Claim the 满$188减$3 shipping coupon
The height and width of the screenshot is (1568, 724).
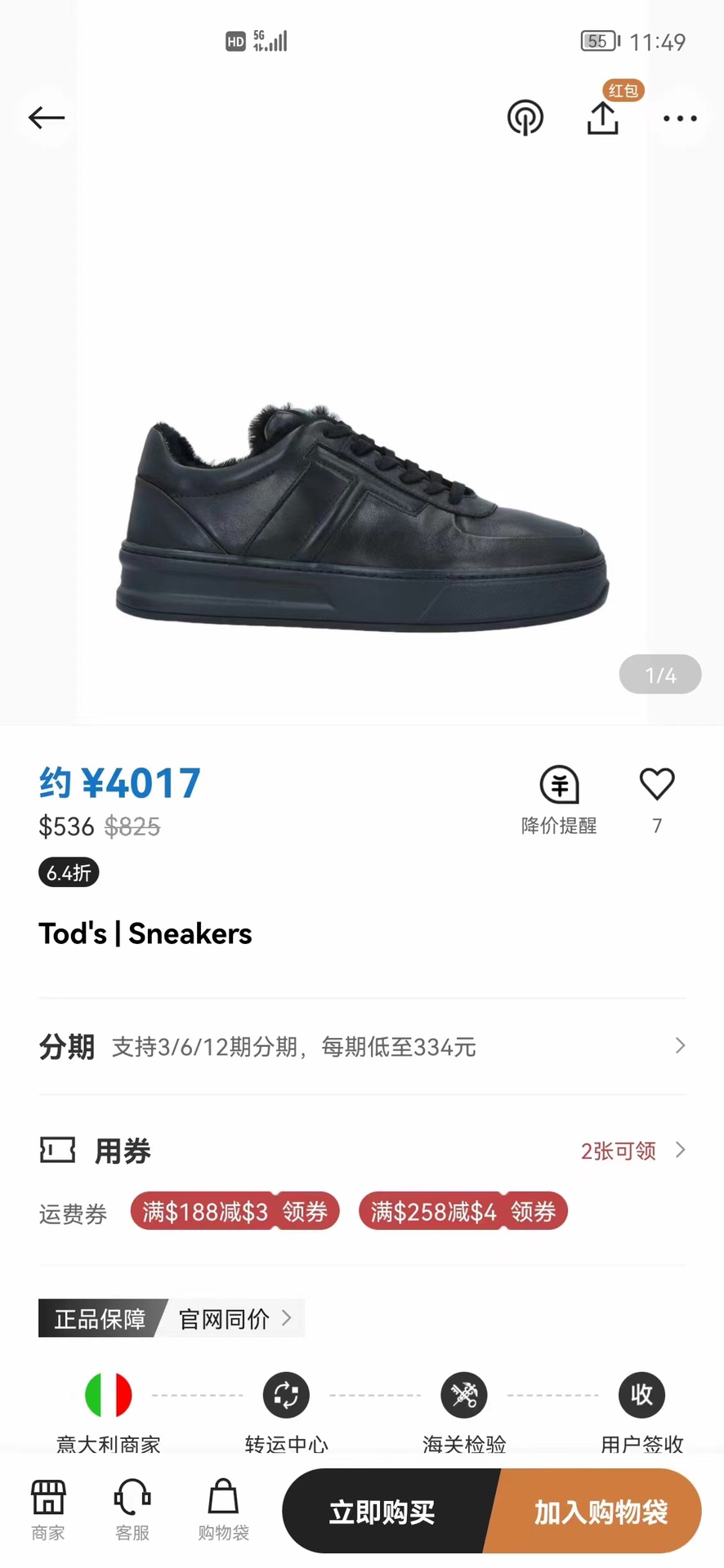(235, 1211)
